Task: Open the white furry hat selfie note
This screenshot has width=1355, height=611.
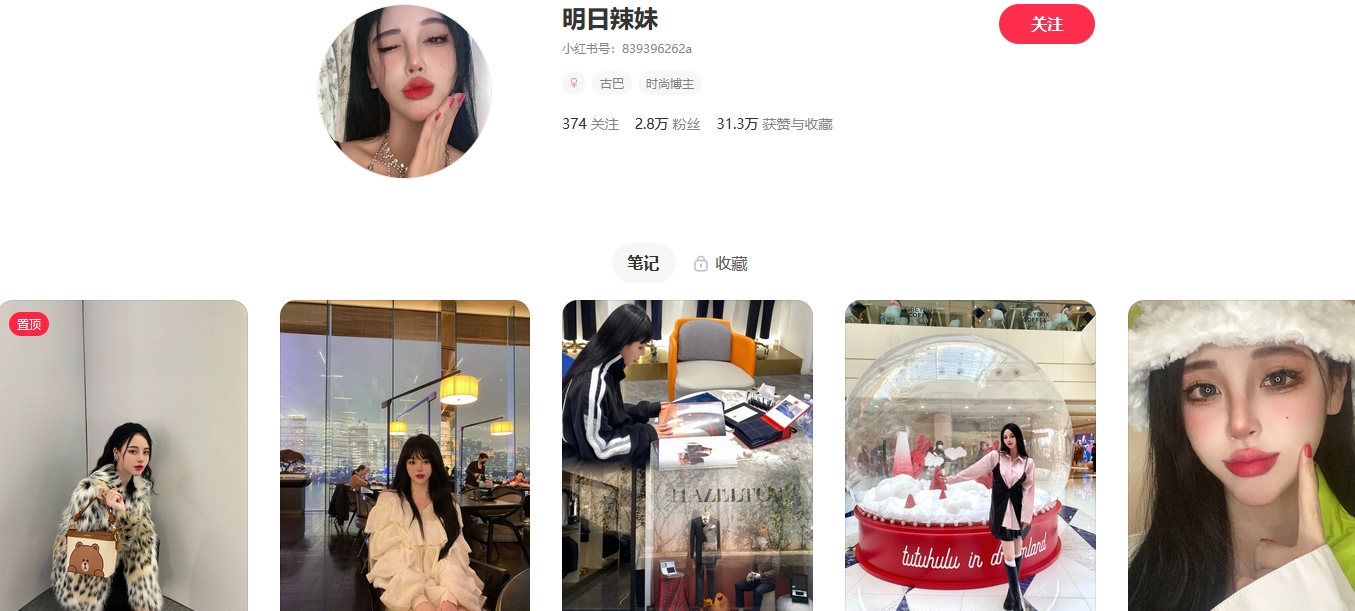Action: 1241,455
